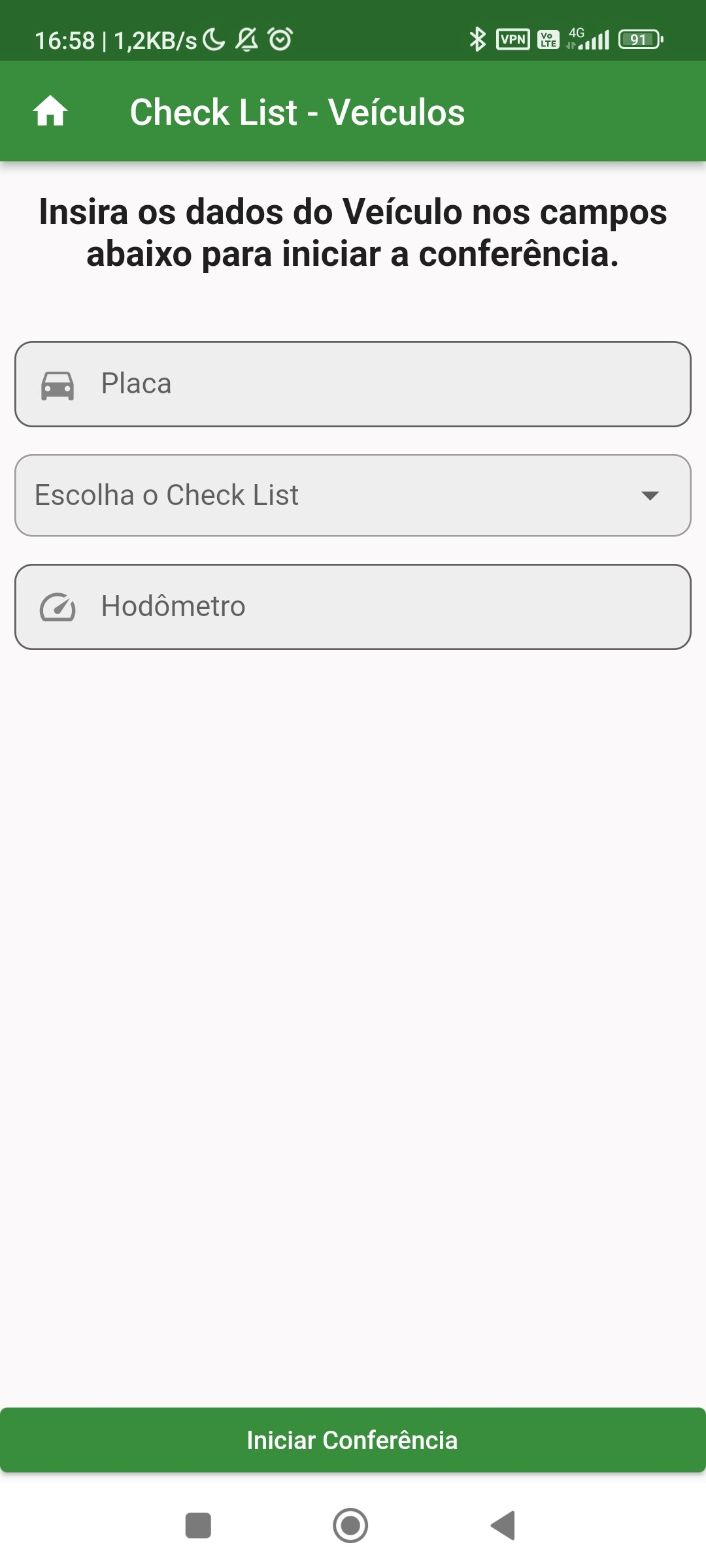Go back using system back button
The width and height of the screenshot is (706, 1568).
(x=503, y=1526)
